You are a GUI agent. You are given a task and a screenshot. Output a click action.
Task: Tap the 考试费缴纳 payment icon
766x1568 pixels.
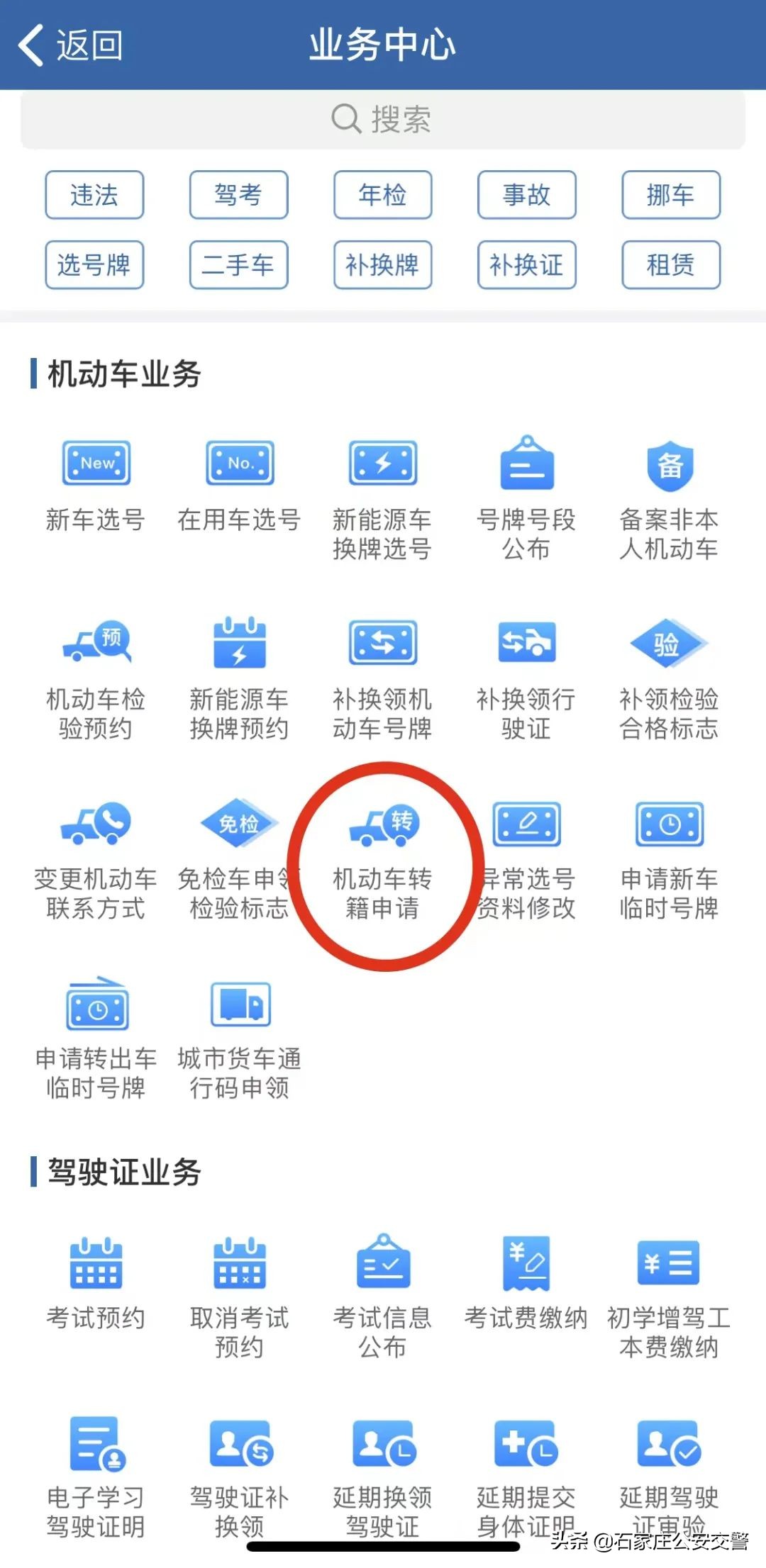click(x=526, y=1276)
